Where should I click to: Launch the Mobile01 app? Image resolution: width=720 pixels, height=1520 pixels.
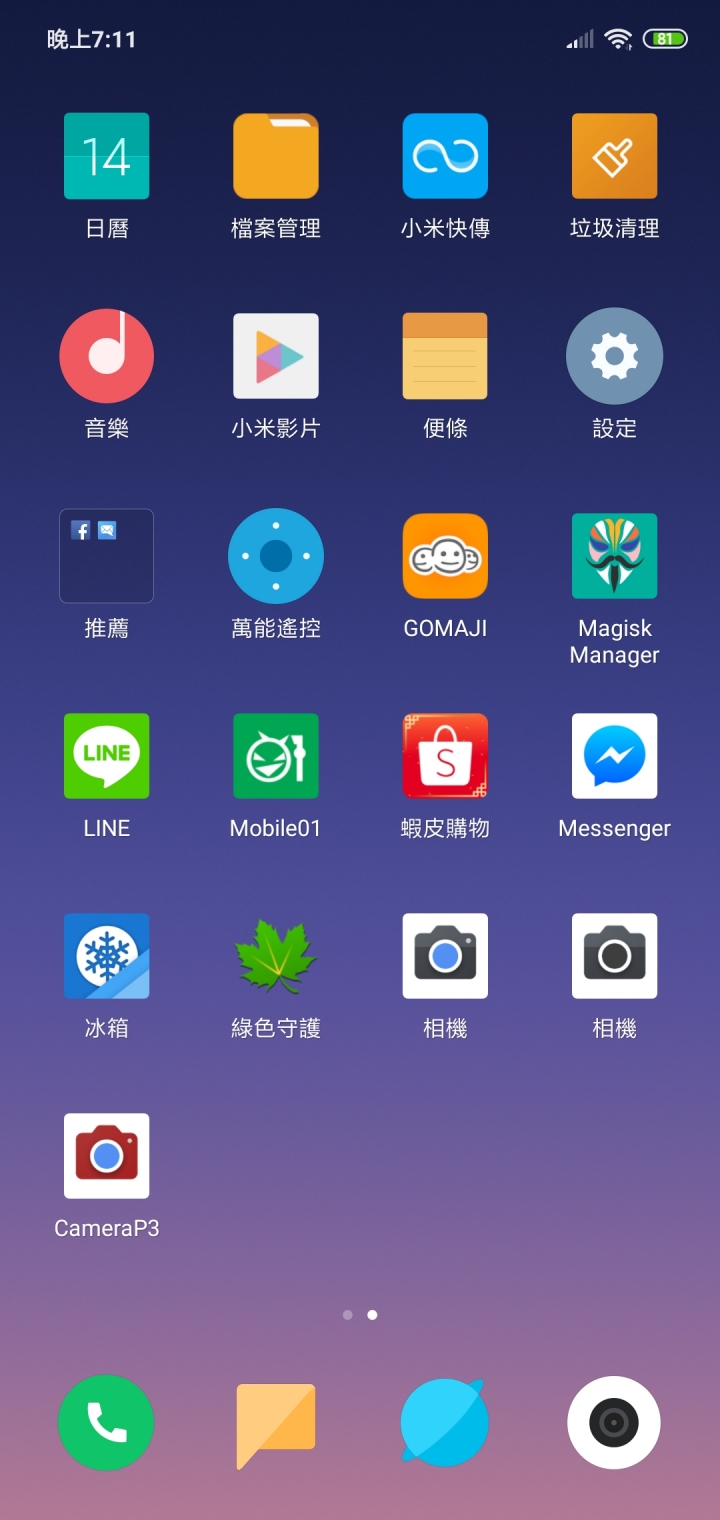point(275,756)
